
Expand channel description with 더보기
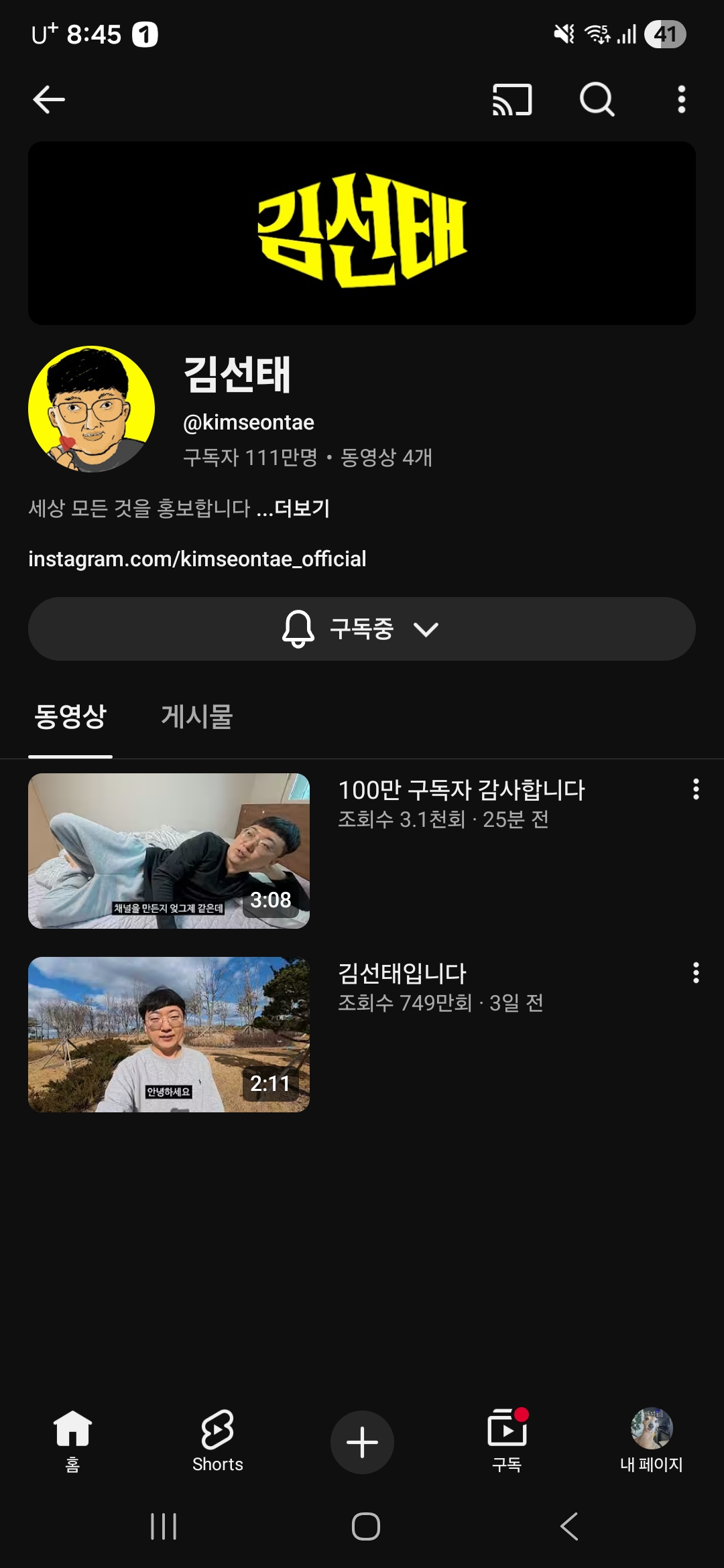pos(302,509)
